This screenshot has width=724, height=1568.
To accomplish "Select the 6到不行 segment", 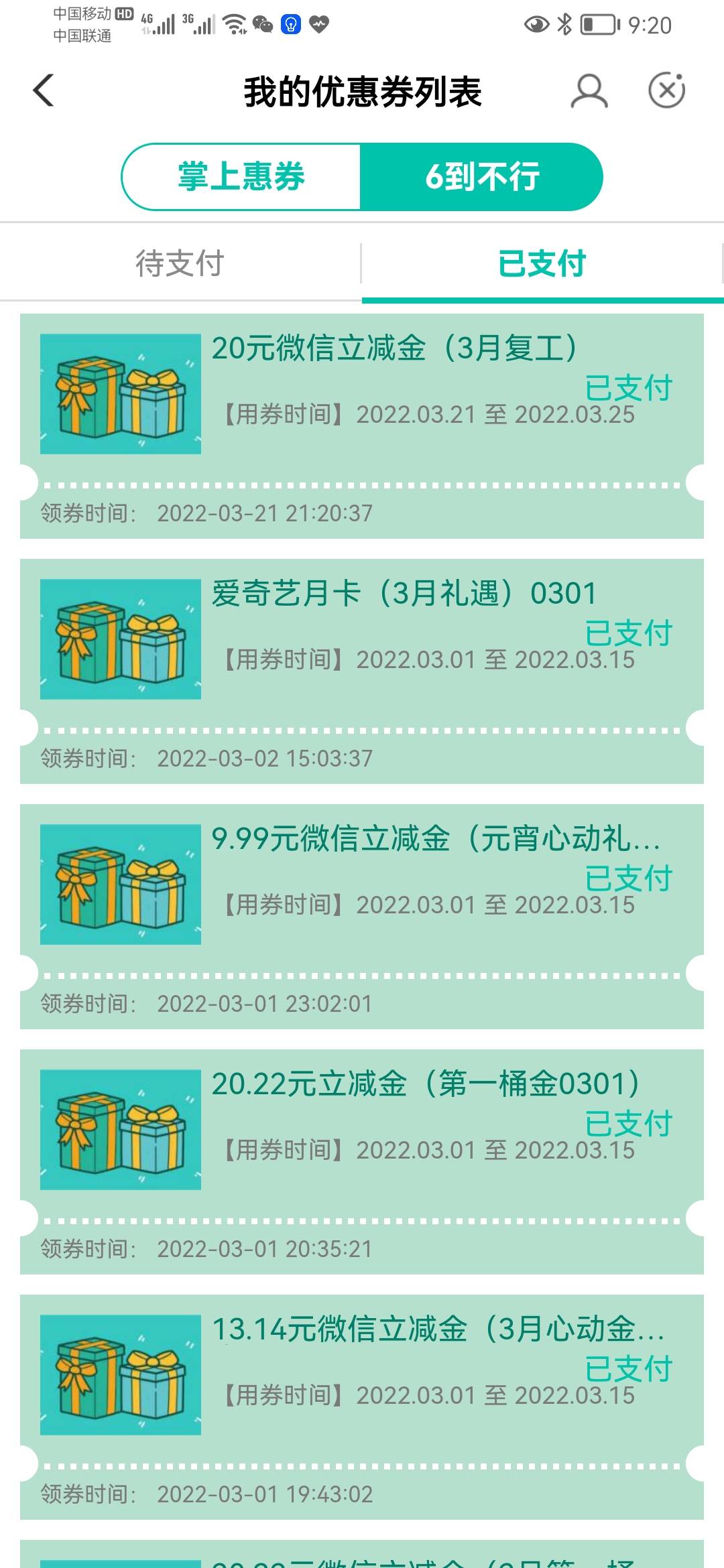I will [482, 177].
